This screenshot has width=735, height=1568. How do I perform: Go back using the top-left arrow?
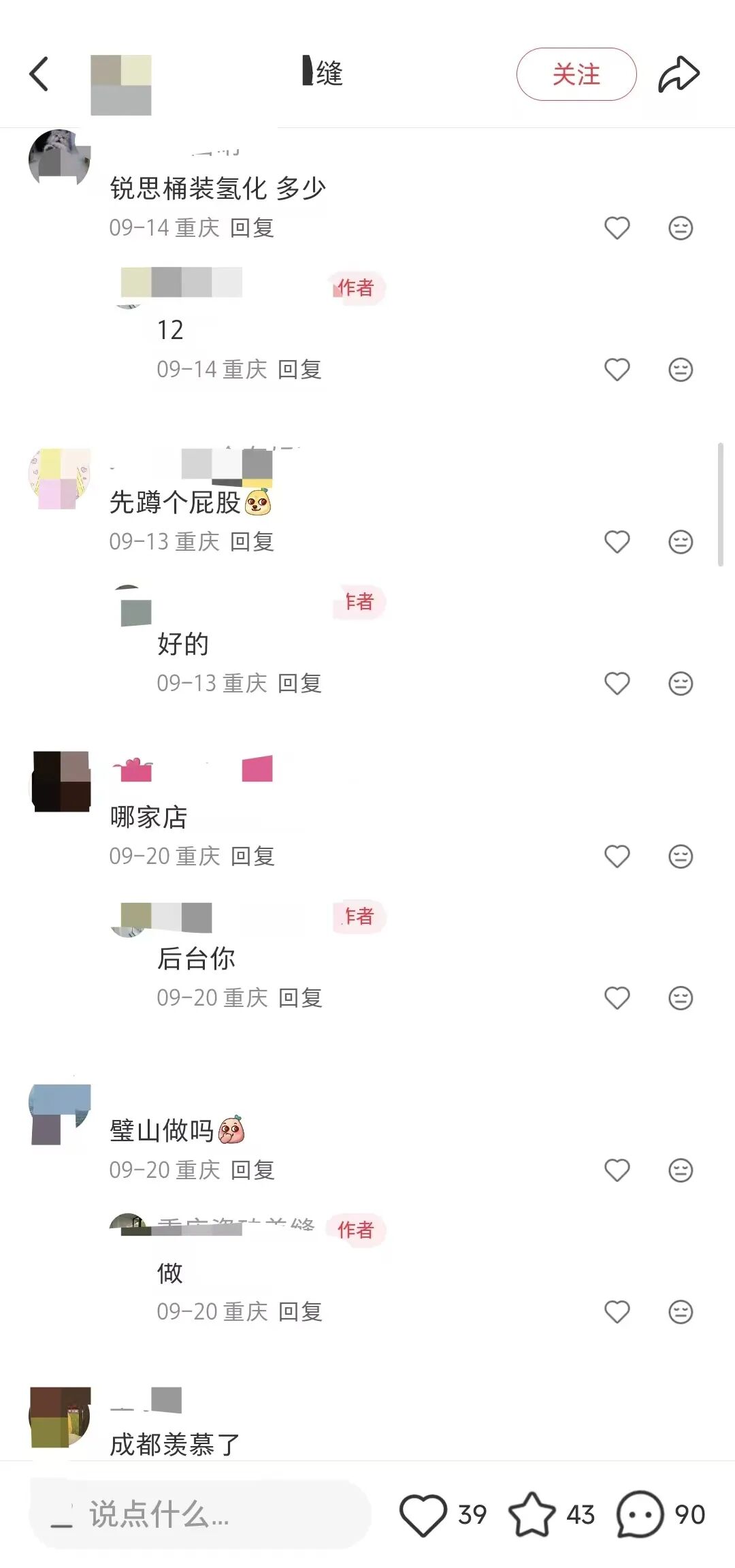click(x=39, y=74)
